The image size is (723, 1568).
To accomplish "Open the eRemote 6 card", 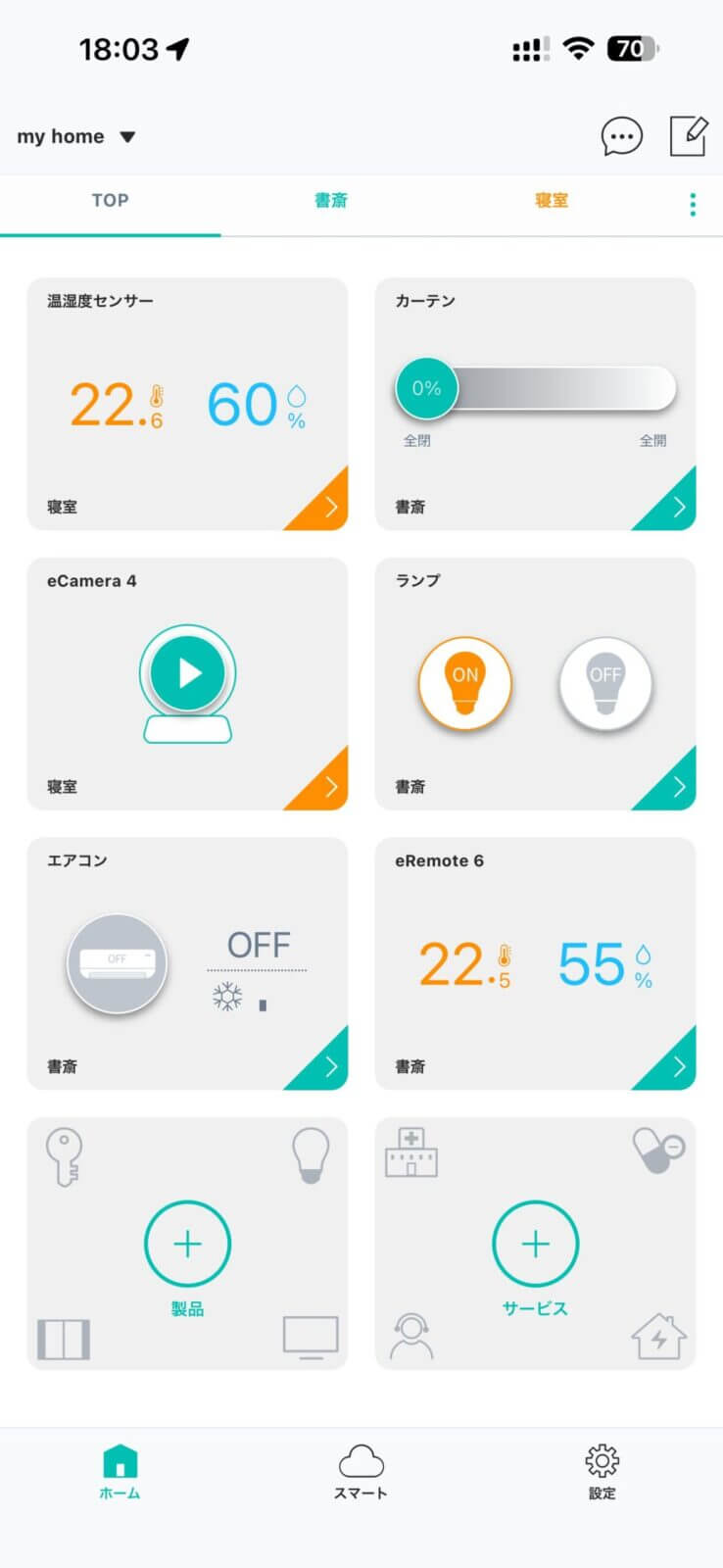I will tap(535, 963).
